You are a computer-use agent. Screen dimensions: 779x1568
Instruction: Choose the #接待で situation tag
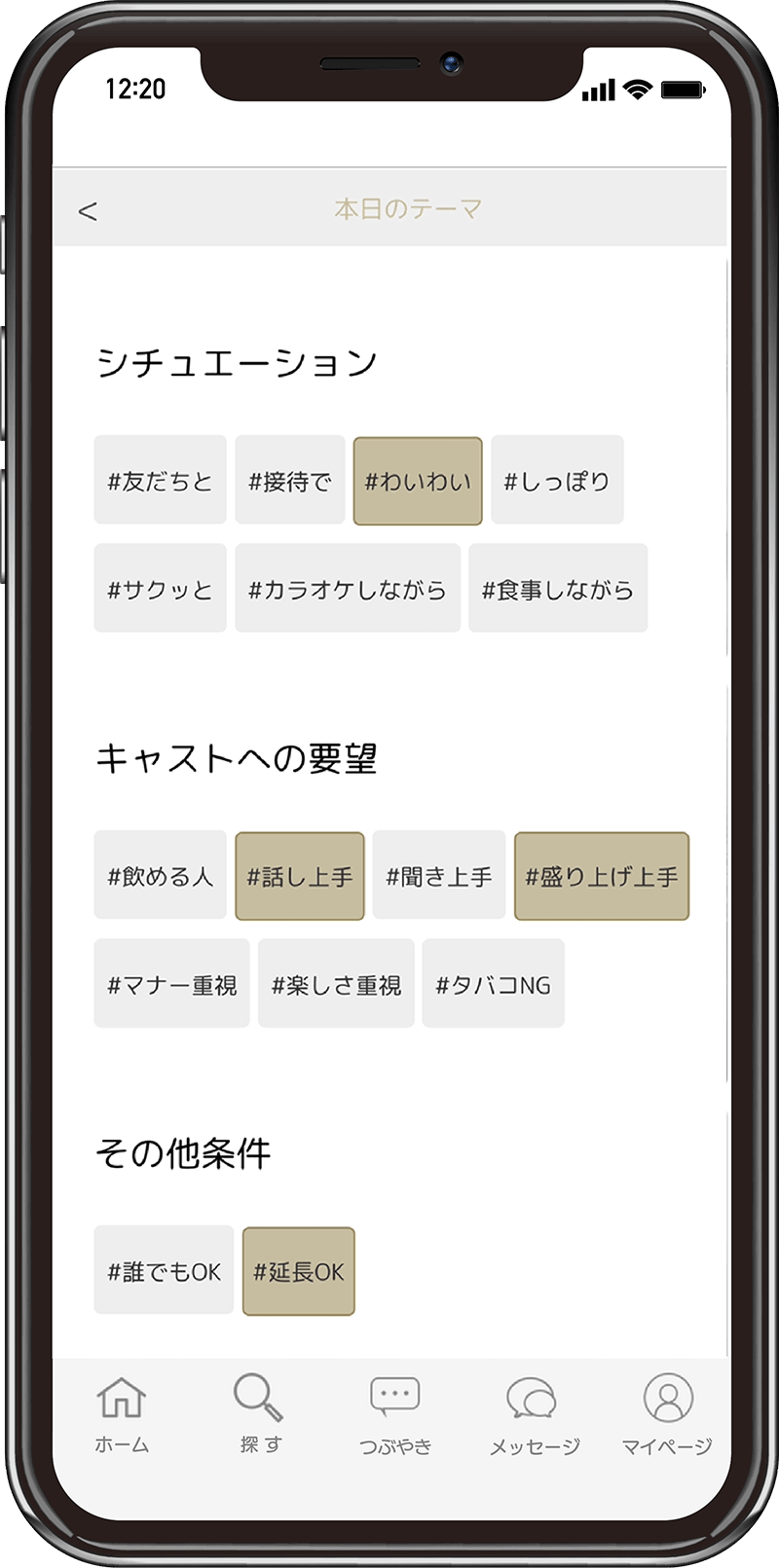click(290, 481)
